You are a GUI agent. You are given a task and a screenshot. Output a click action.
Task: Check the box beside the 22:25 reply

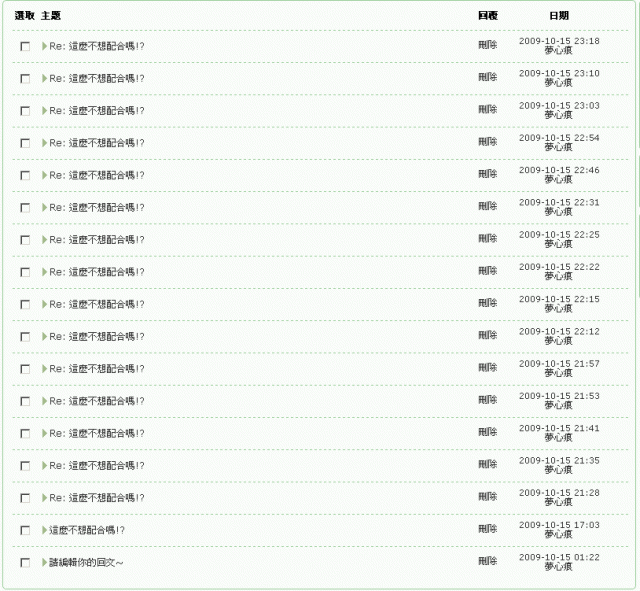tap(25, 240)
